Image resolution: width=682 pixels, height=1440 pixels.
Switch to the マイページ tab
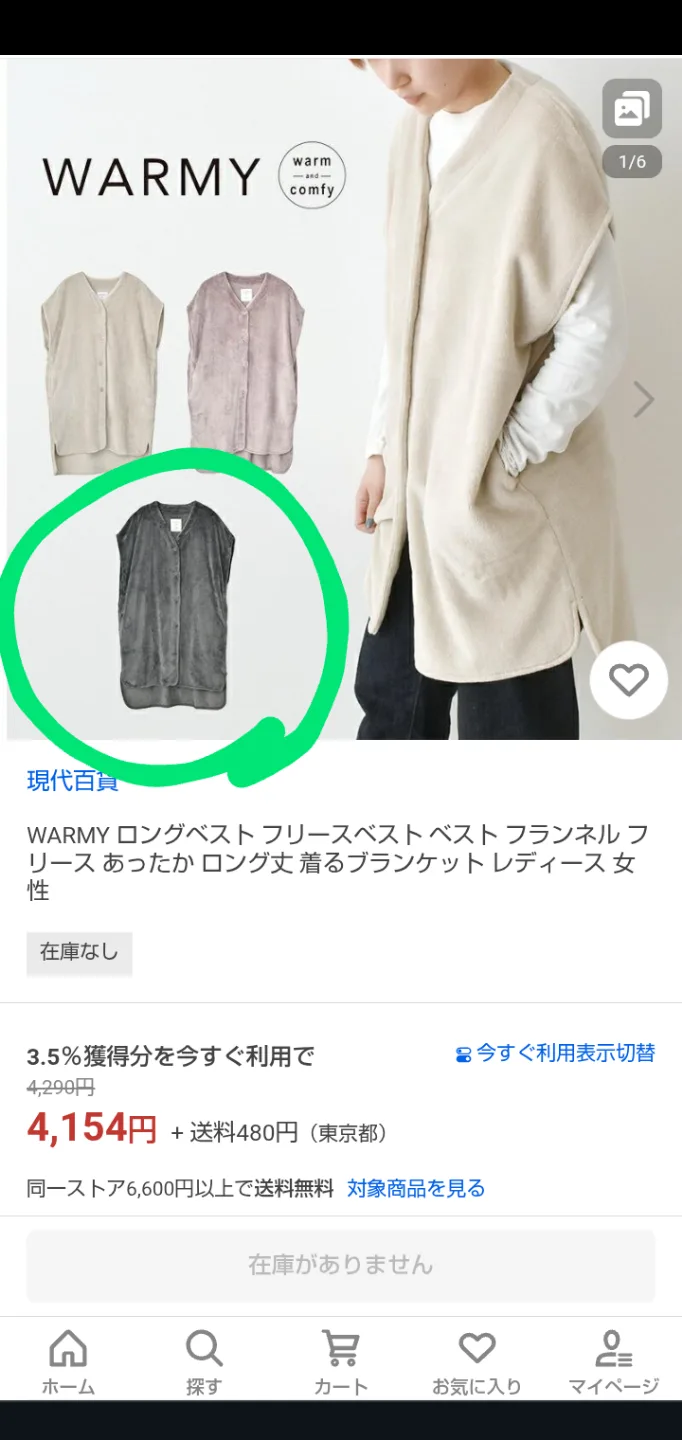pos(613,1363)
